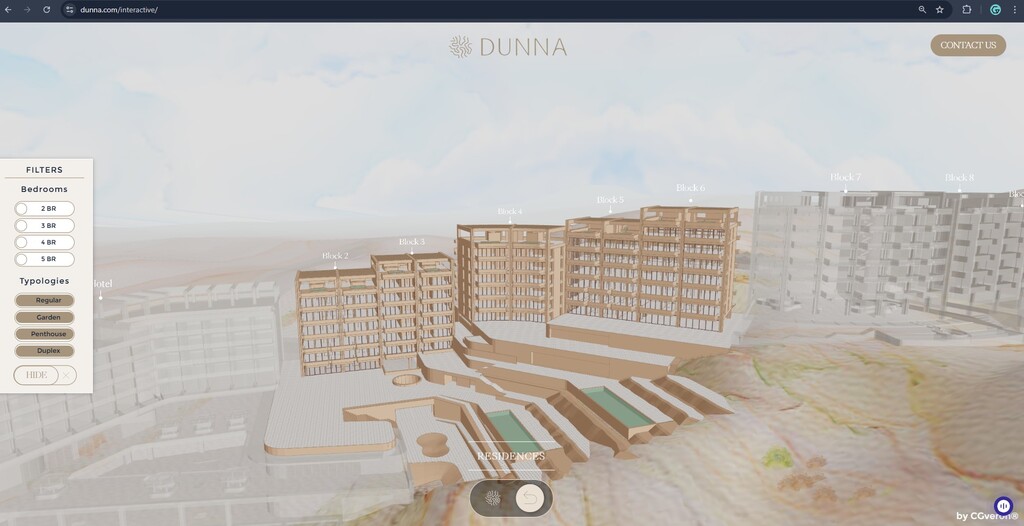Toggle the 2 BR bedroom filter
1024x526 pixels.
point(45,208)
